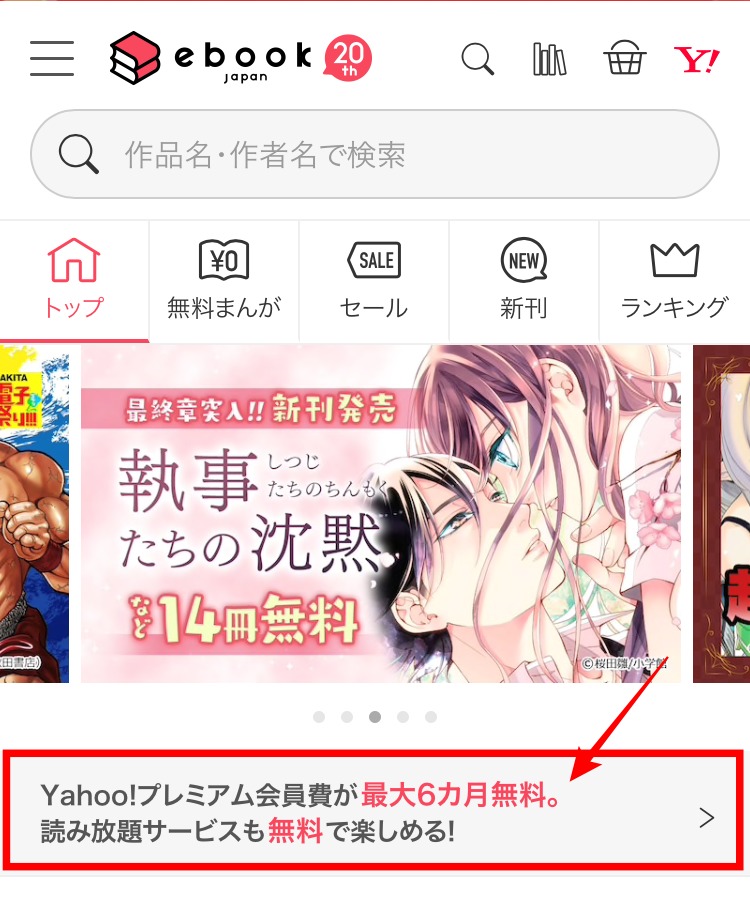Switch to the トップ tab
The image size is (750, 899).
(x=74, y=281)
